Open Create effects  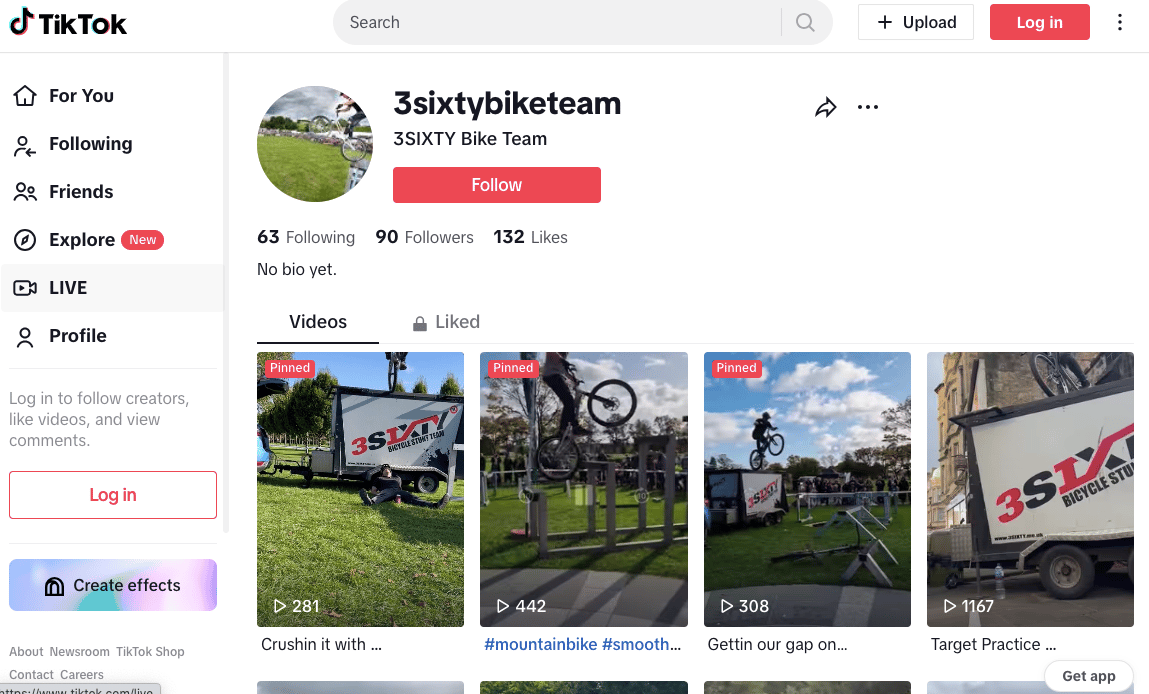113,585
